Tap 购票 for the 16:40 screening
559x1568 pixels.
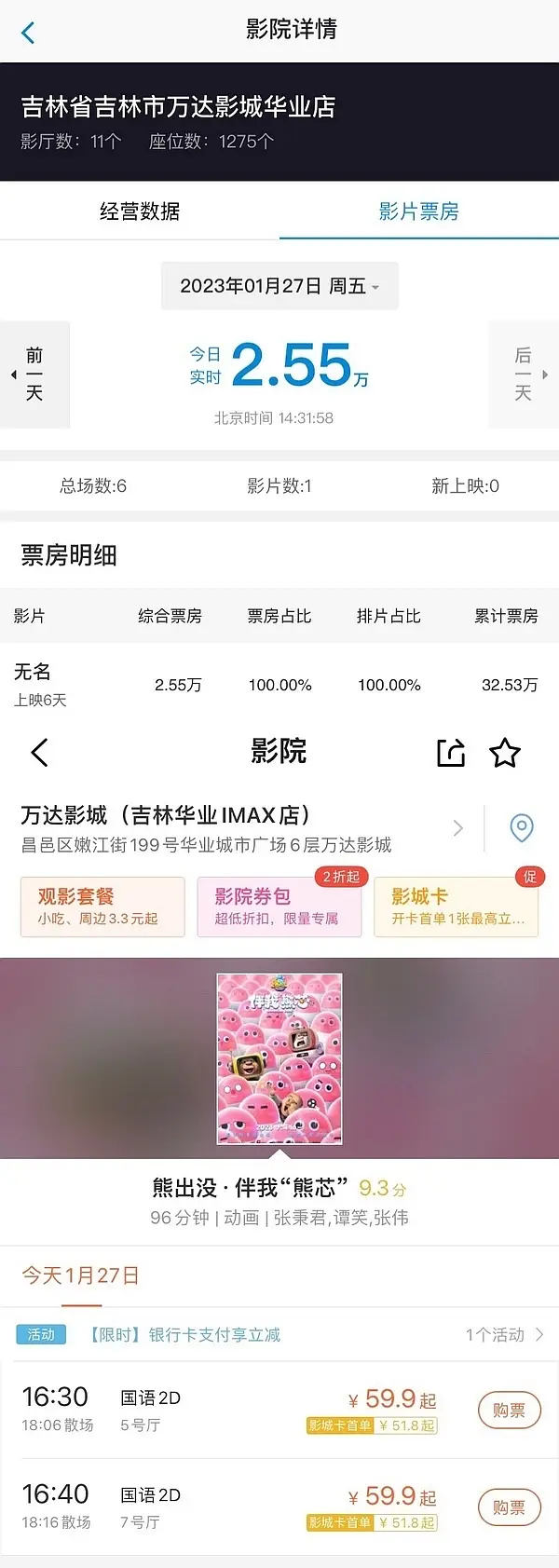(509, 1507)
